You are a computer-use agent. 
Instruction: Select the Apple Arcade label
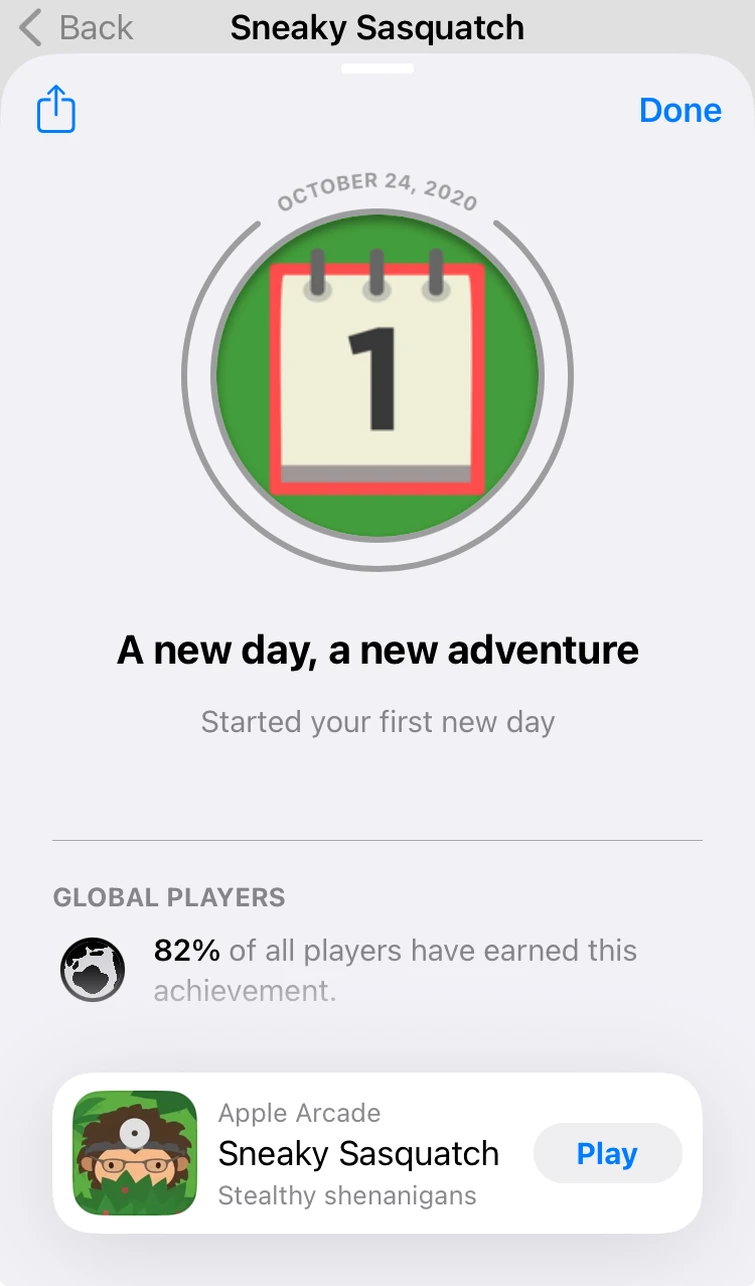[299, 1113]
